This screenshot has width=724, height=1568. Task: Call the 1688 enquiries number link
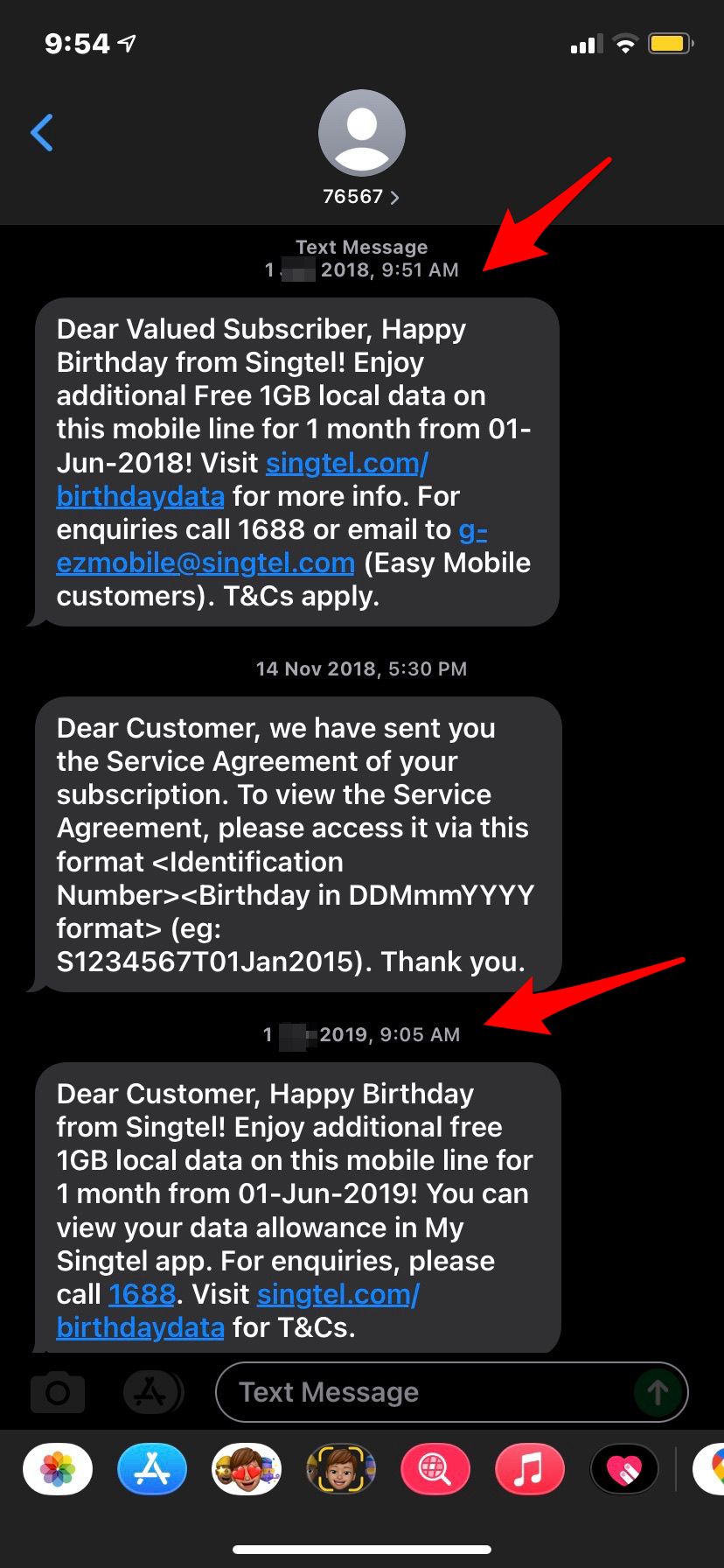click(142, 1294)
